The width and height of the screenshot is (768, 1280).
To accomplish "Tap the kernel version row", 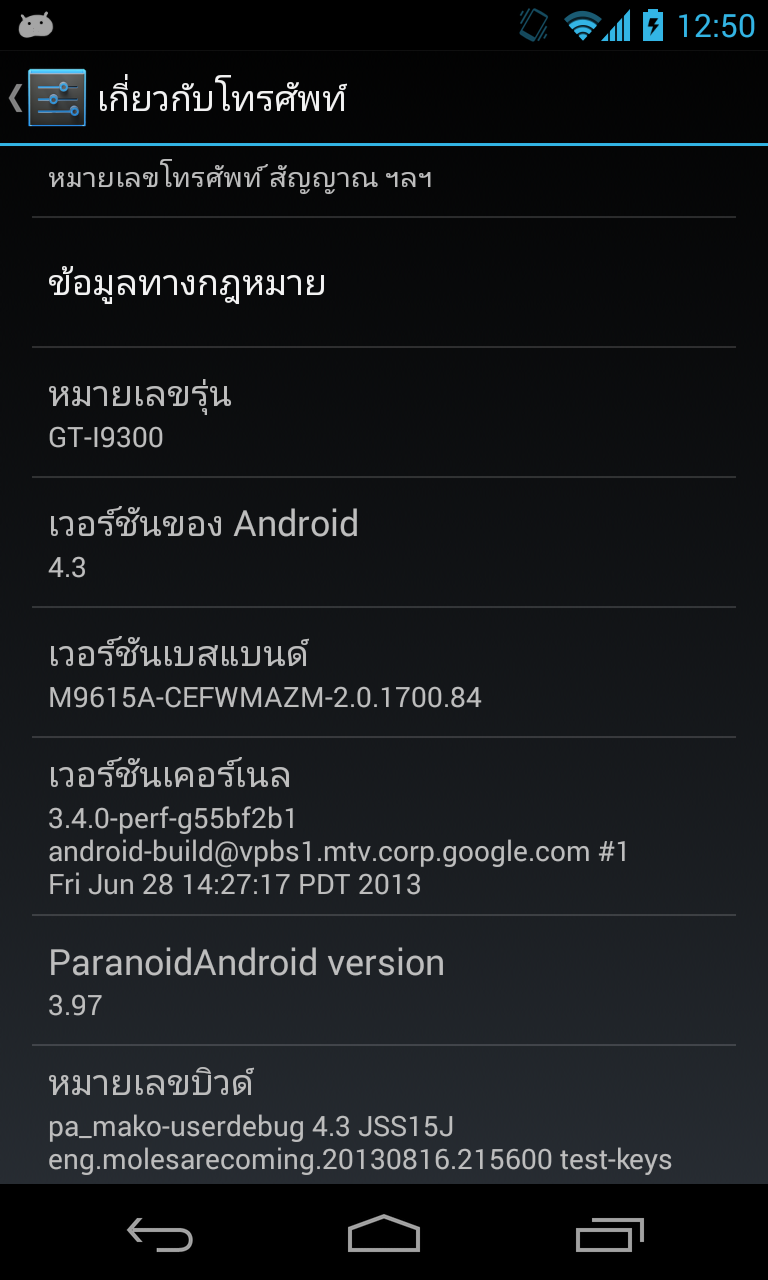I will [x=384, y=827].
